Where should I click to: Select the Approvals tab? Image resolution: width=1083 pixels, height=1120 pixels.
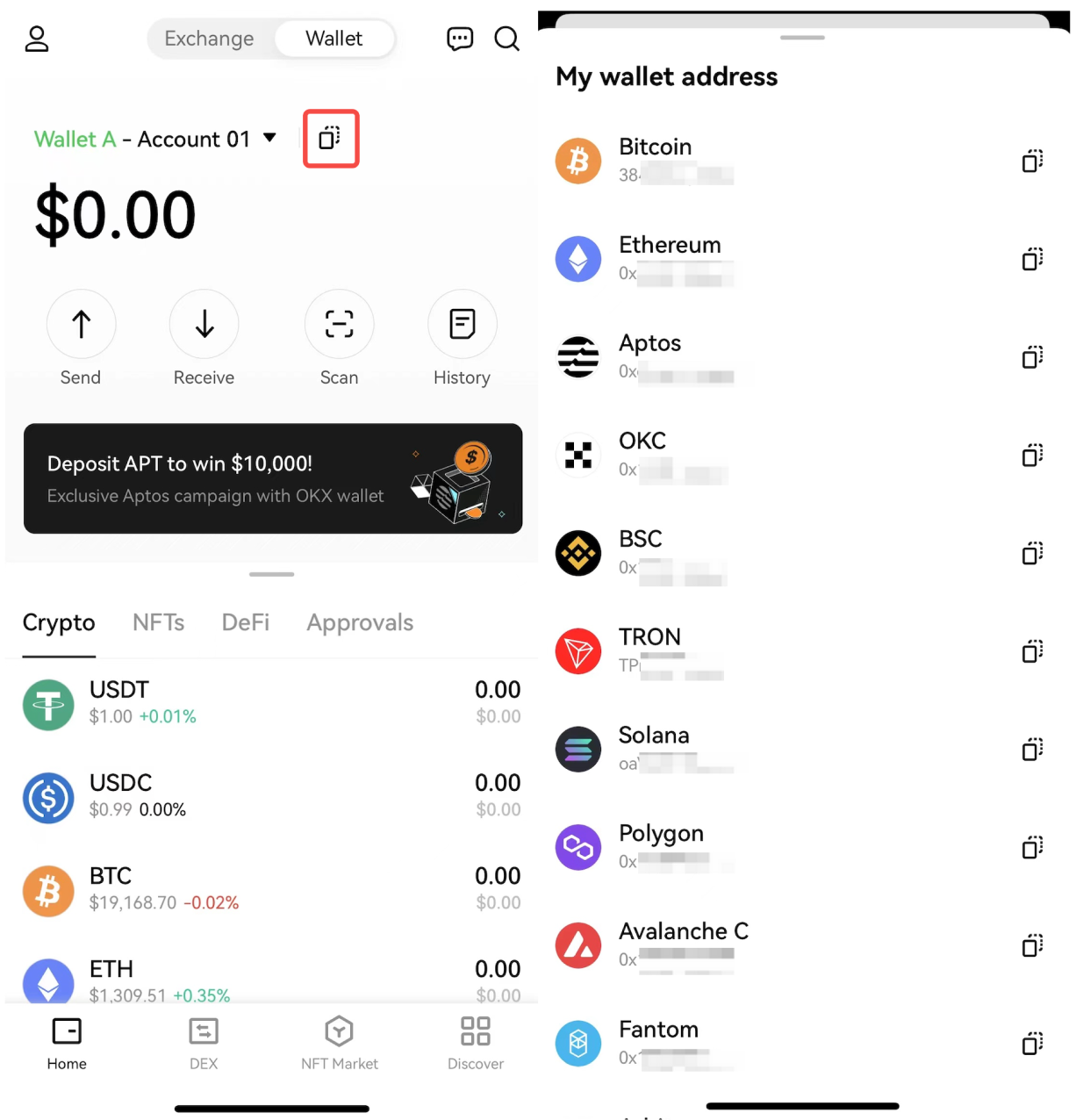tap(360, 622)
